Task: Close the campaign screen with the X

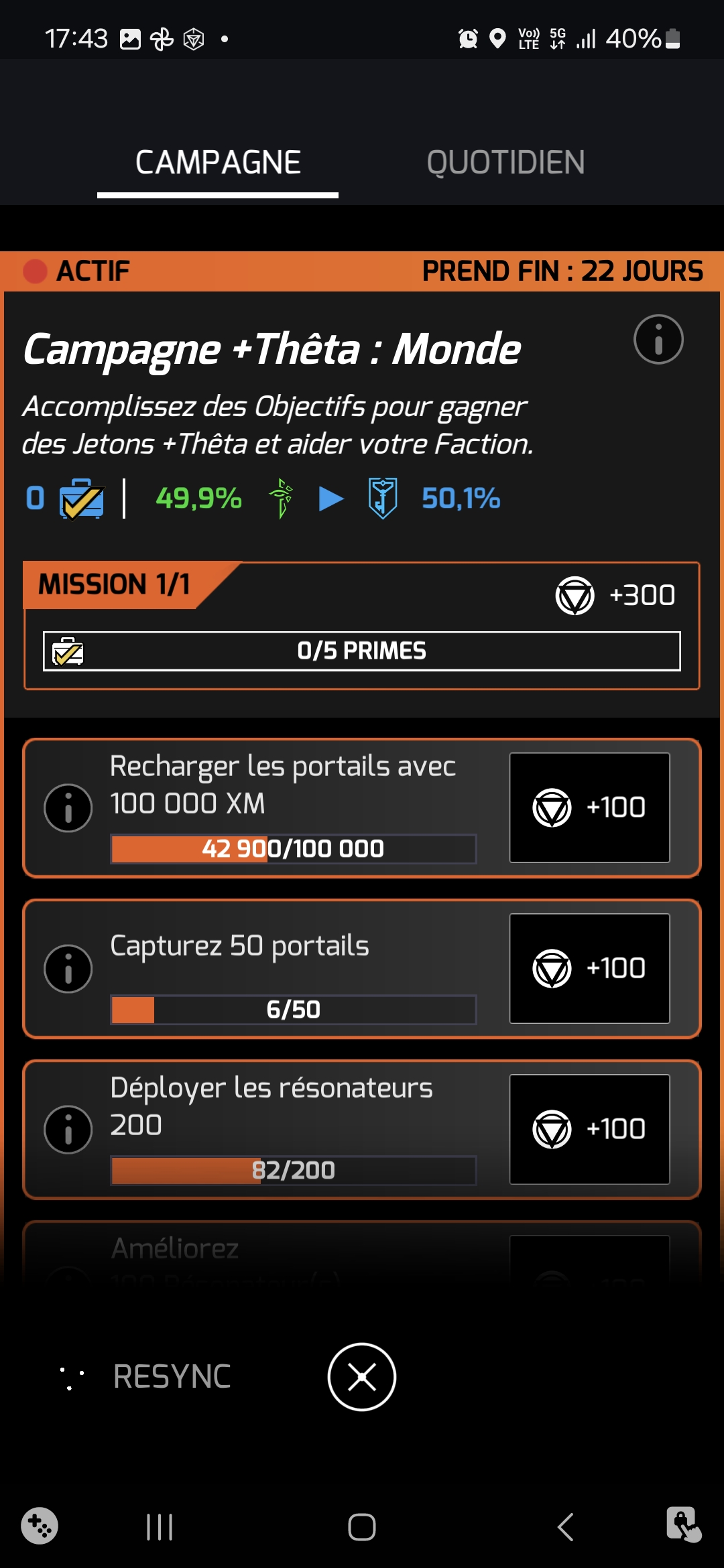Action: coord(362,1377)
